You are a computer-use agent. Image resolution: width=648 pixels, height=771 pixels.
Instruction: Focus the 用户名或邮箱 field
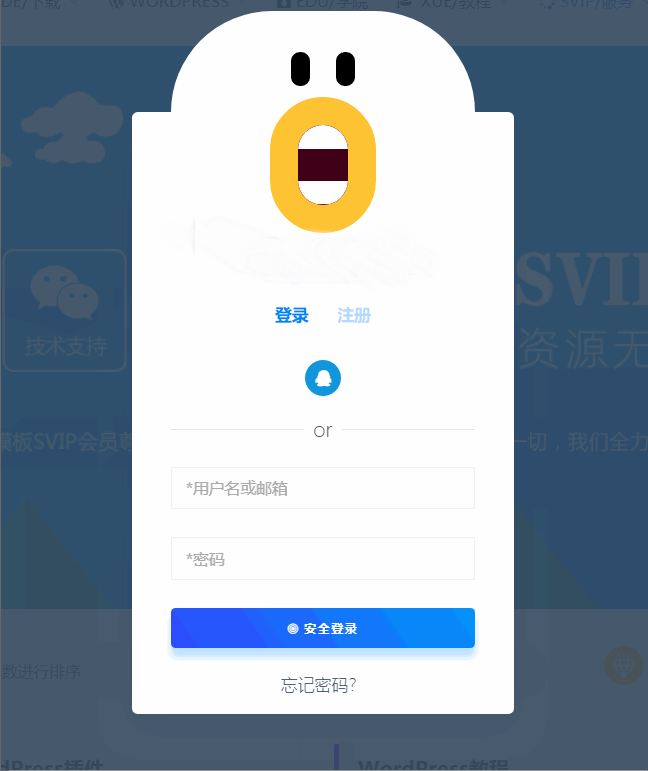point(322,488)
